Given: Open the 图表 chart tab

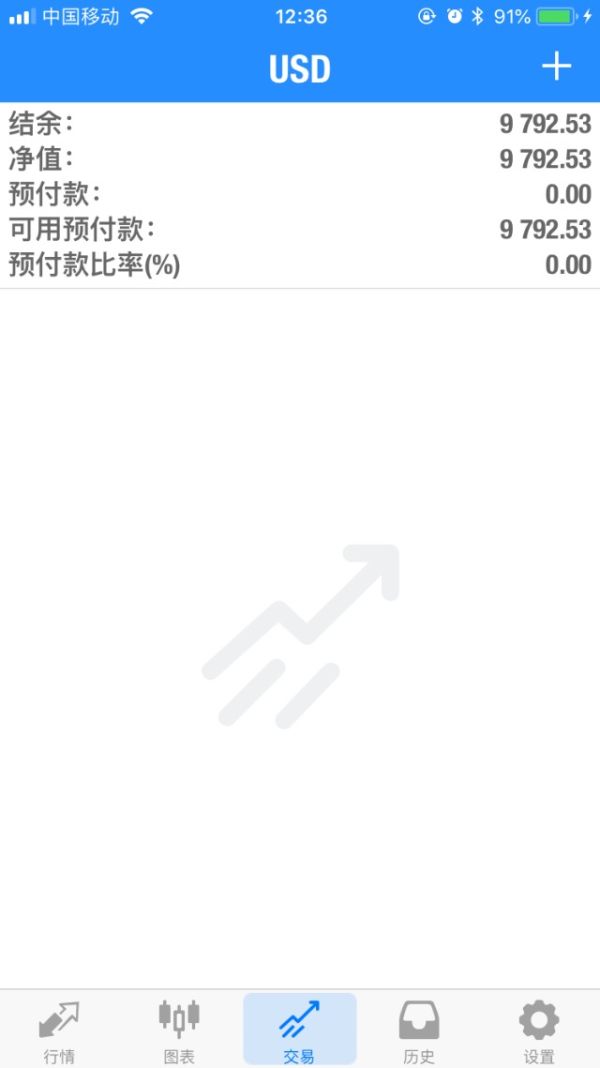Looking at the screenshot, I should (179, 1030).
